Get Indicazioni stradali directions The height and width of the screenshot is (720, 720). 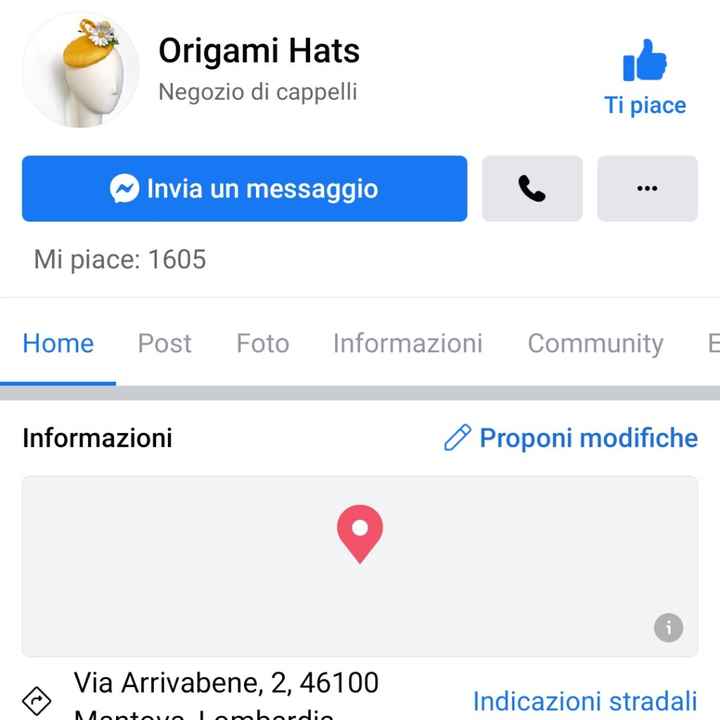point(584,700)
